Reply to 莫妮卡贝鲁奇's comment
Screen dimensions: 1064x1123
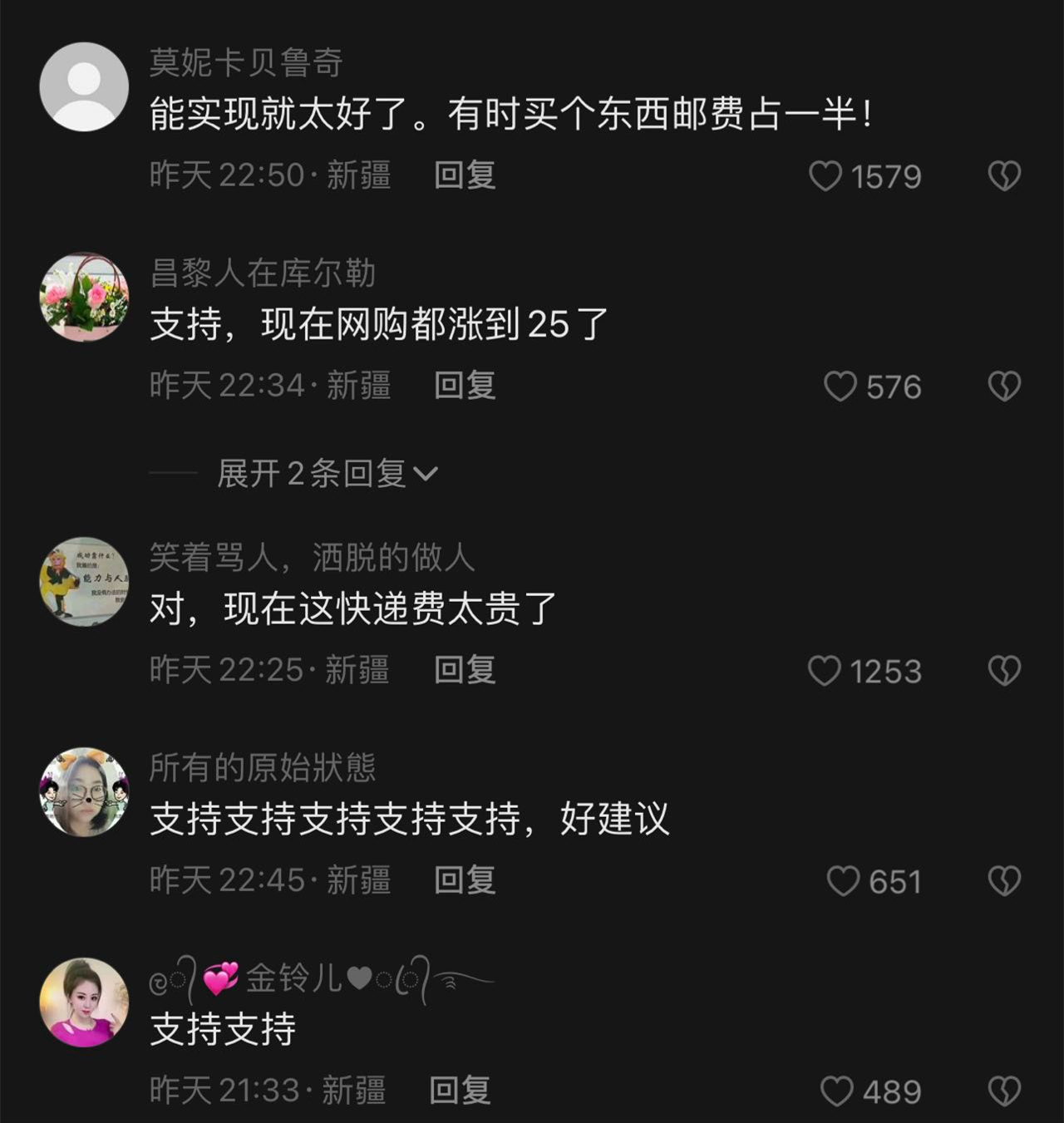(465, 175)
